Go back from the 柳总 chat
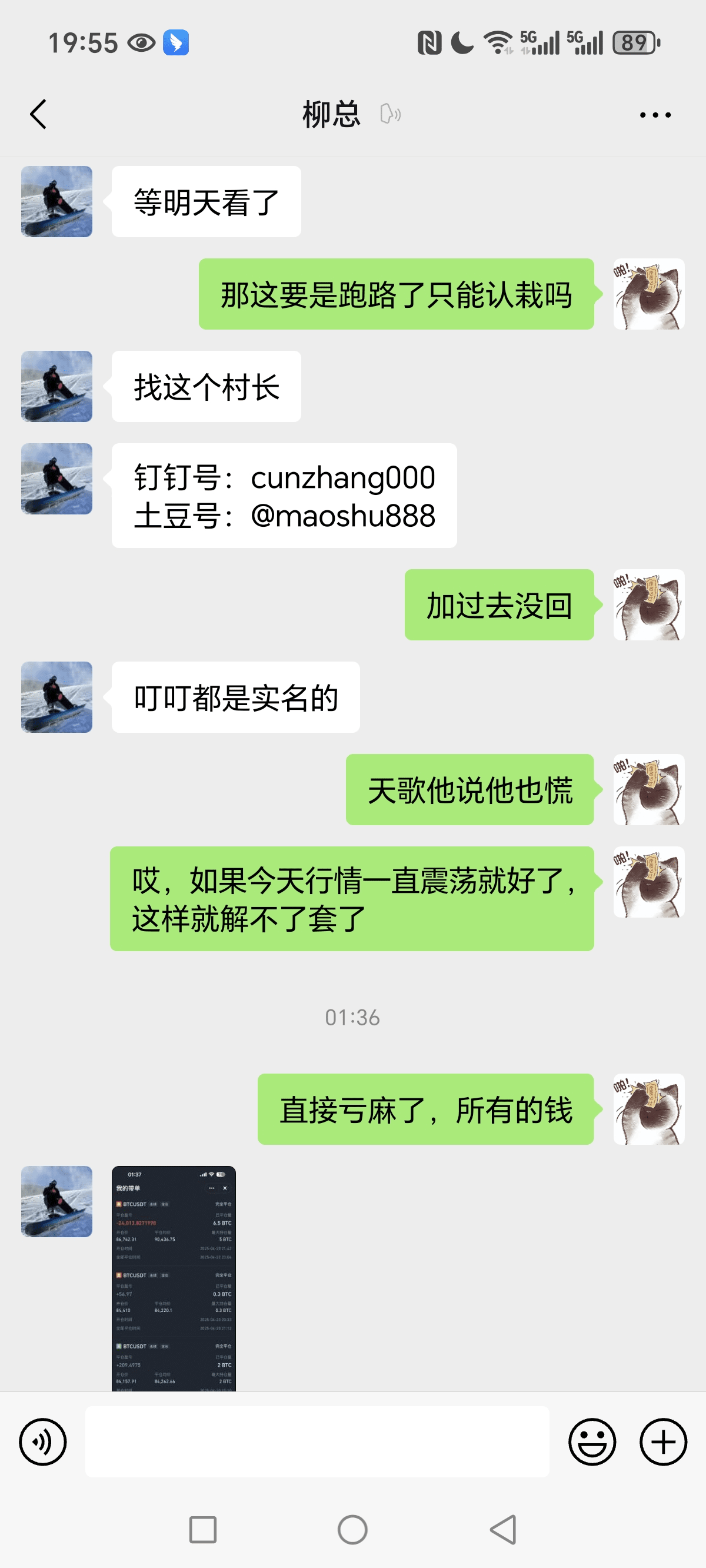This screenshot has height=1568, width=706. click(x=38, y=114)
